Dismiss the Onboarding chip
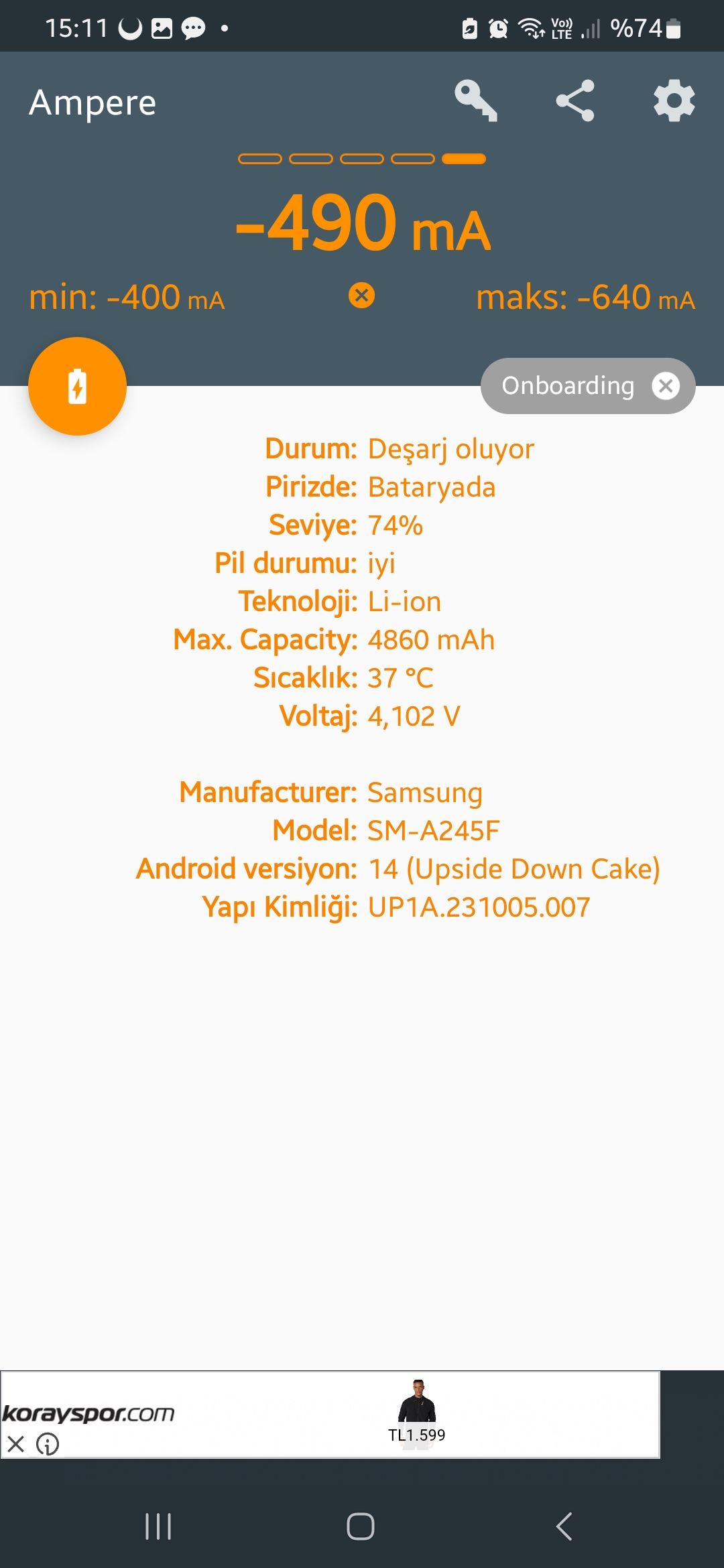Screen dimensions: 724x1568 pyautogui.click(x=666, y=386)
